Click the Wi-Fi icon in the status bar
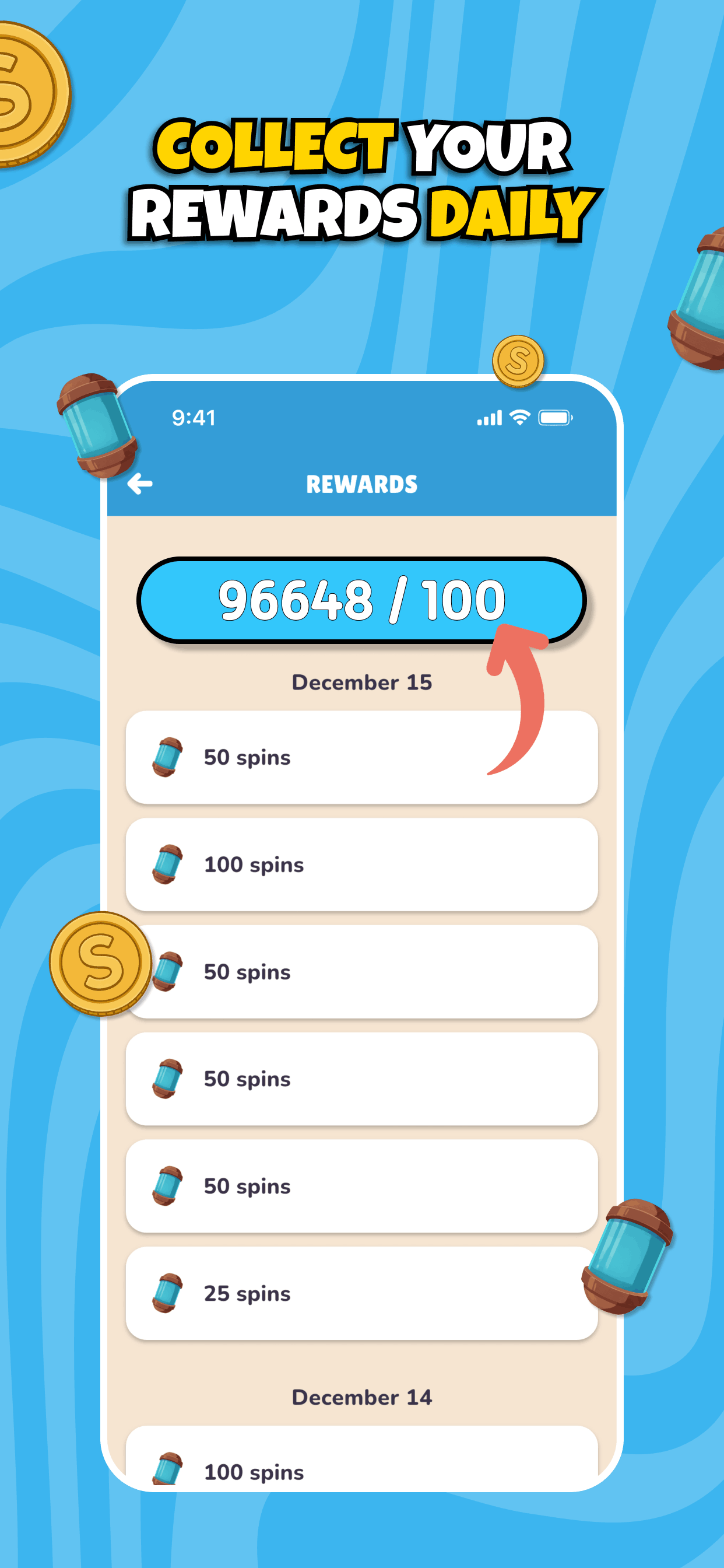Image resolution: width=724 pixels, height=1568 pixels. pyautogui.click(x=518, y=418)
